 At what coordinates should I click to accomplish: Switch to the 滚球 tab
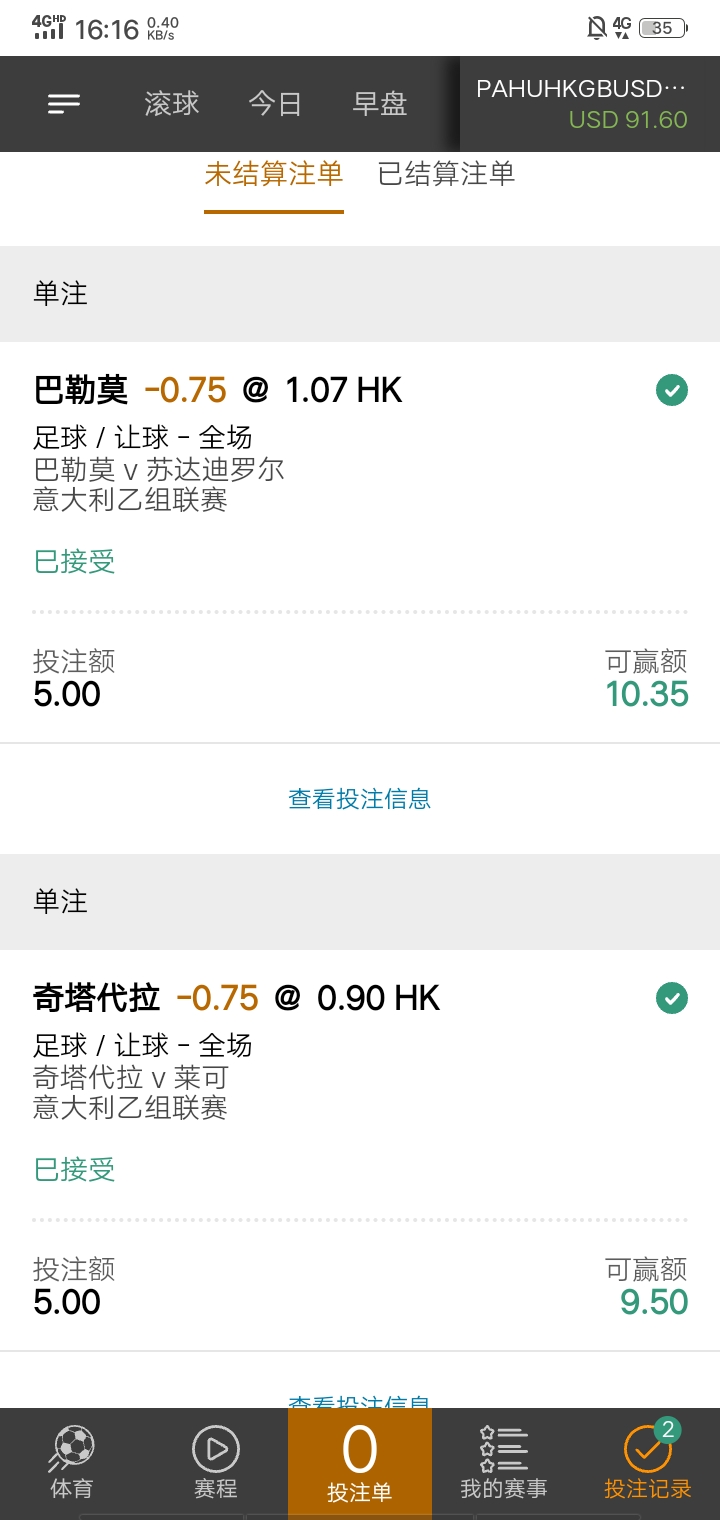tap(172, 104)
